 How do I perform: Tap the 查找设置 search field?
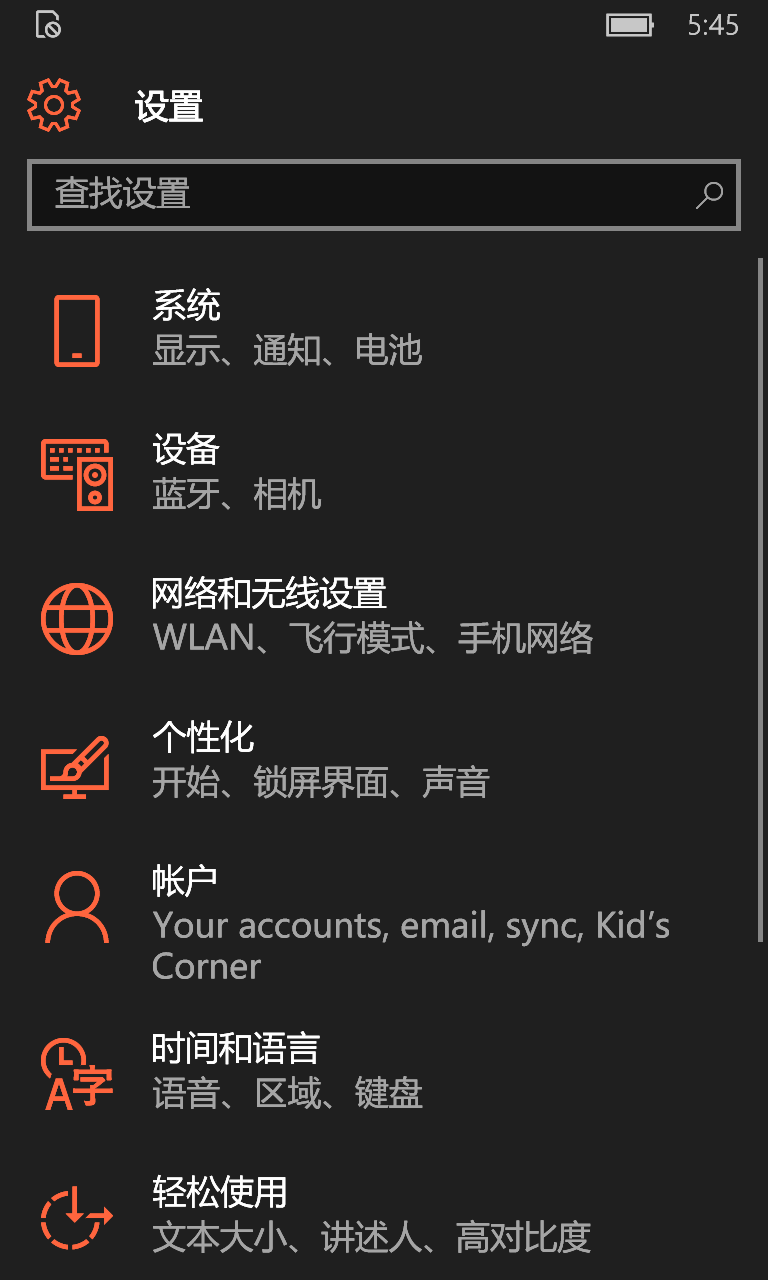(x=384, y=195)
